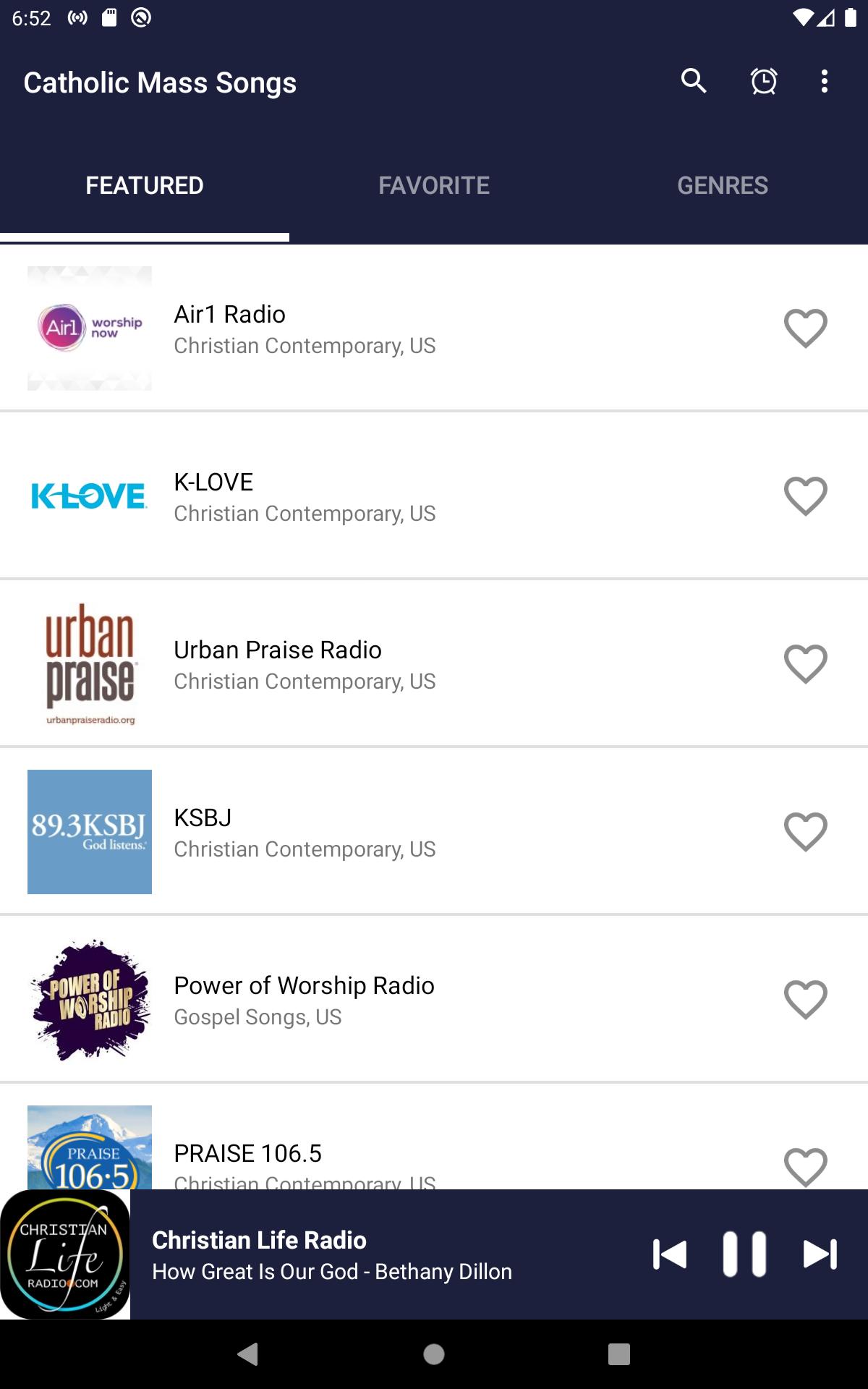This screenshot has width=868, height=1389.
Task: Select the Featured tab
Action: click(x=145, y=186)
